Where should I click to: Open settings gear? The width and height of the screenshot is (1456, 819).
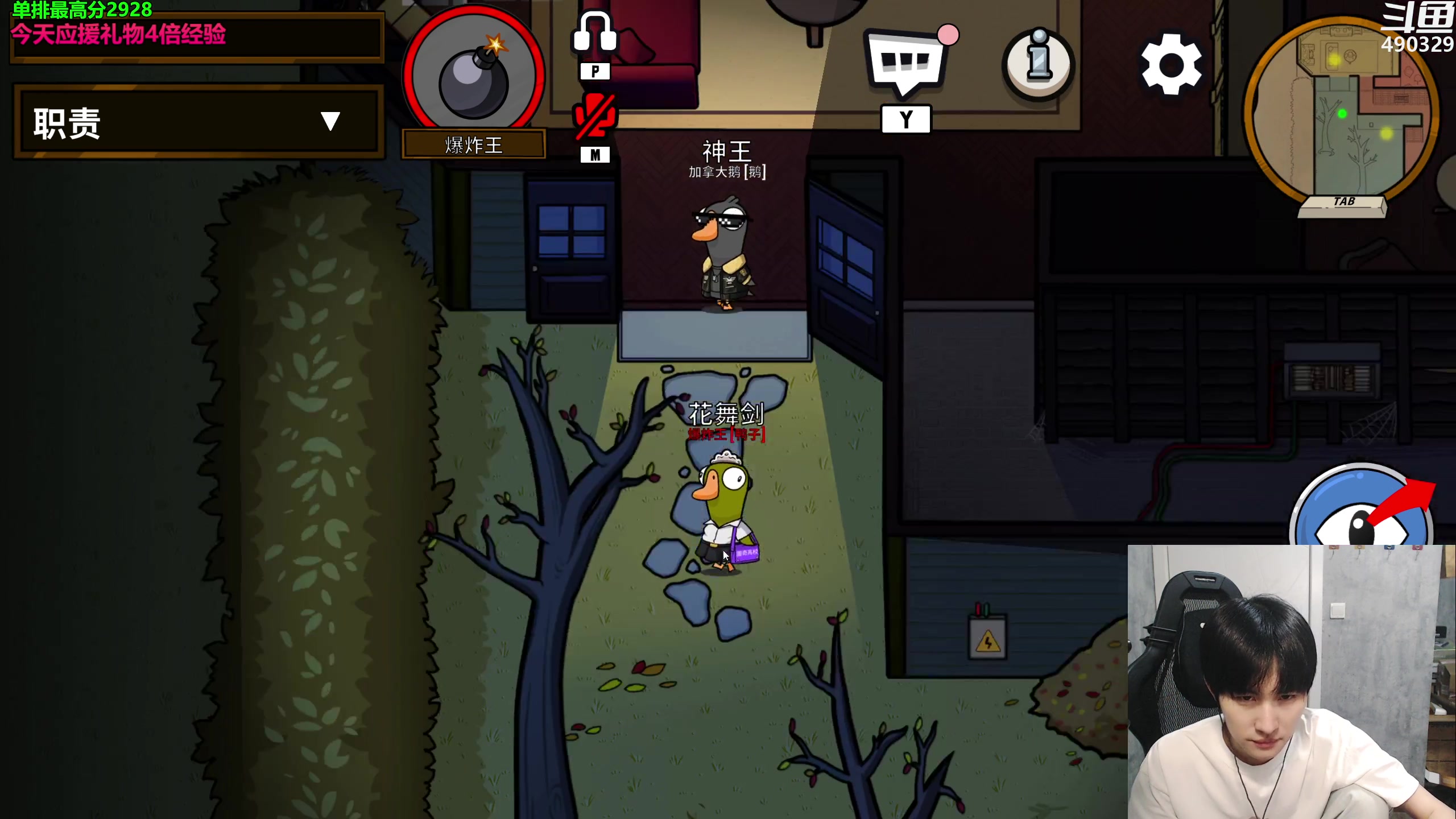(x=1172, y=64)
